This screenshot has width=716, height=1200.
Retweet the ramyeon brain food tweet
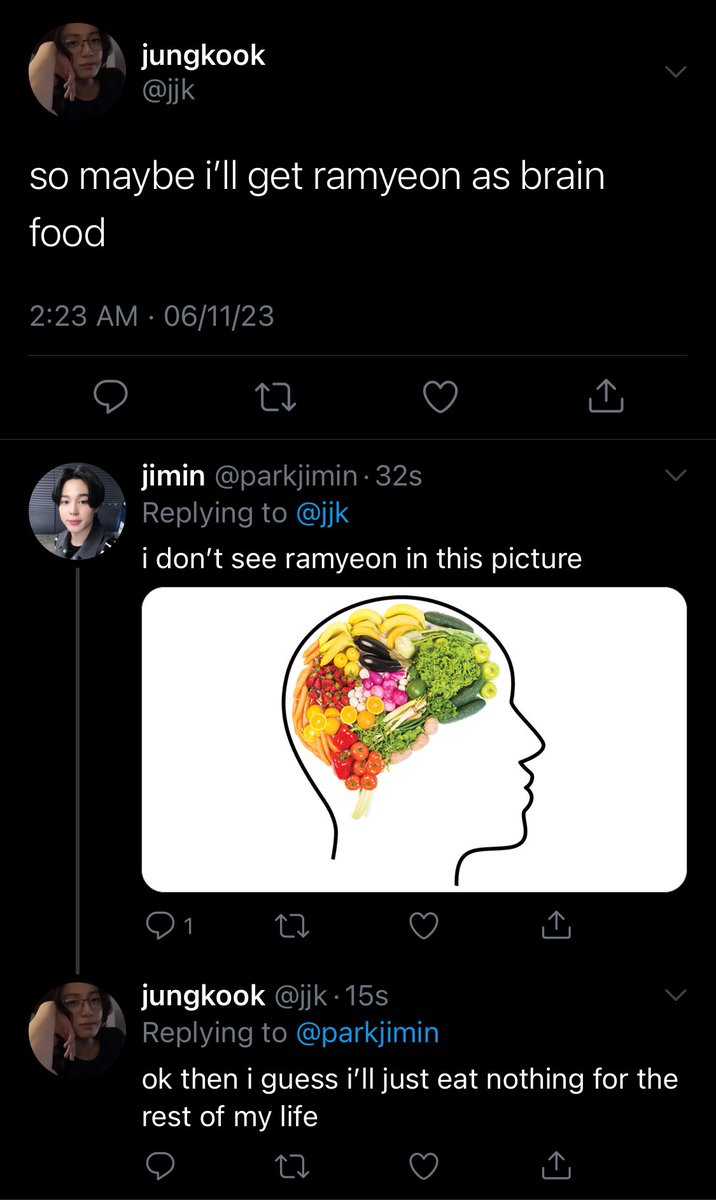272,399
